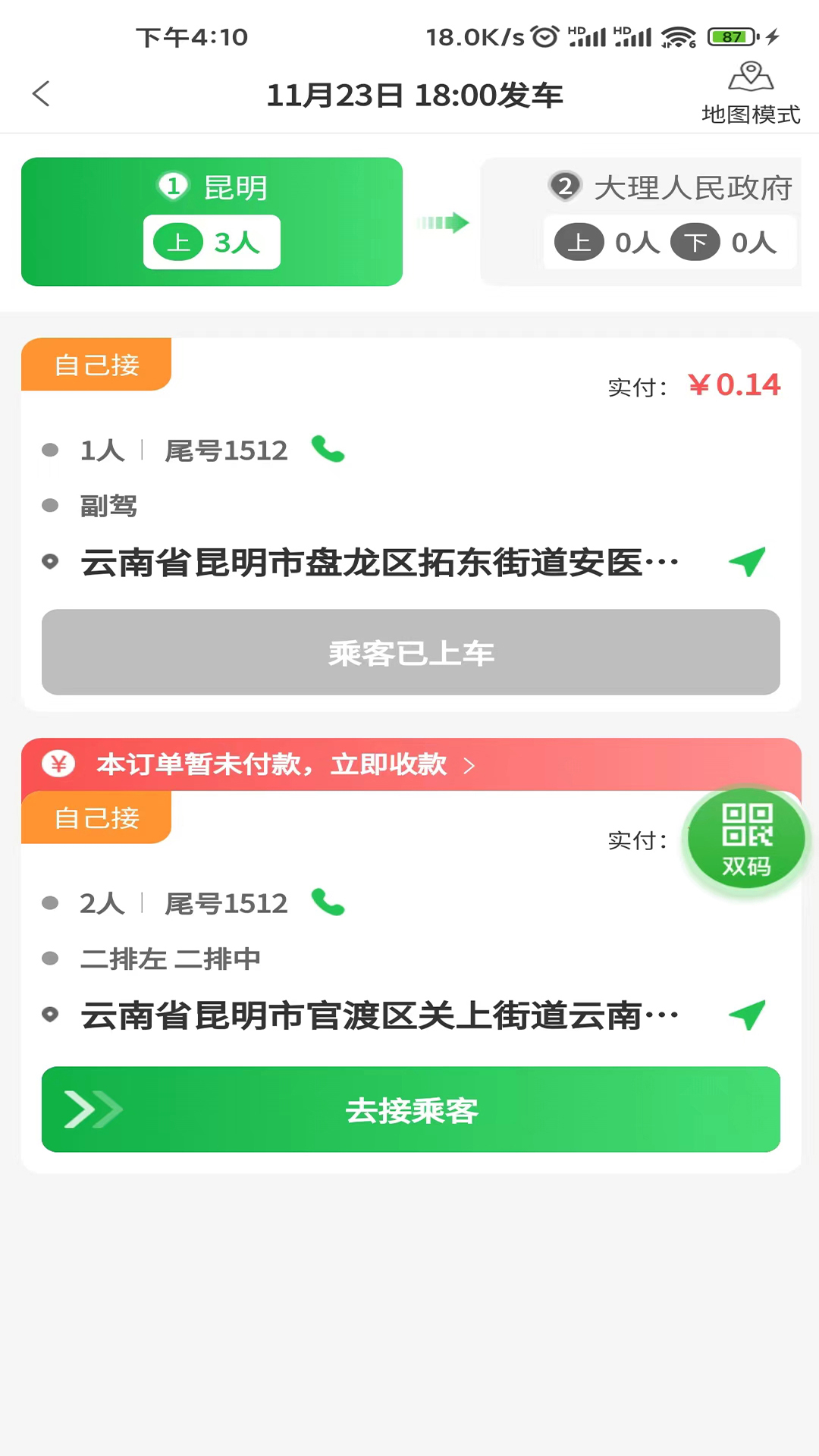The image size is (819, 1456).
Task: Tap the ¥0.14 paid amount
Action: point(734,384)
